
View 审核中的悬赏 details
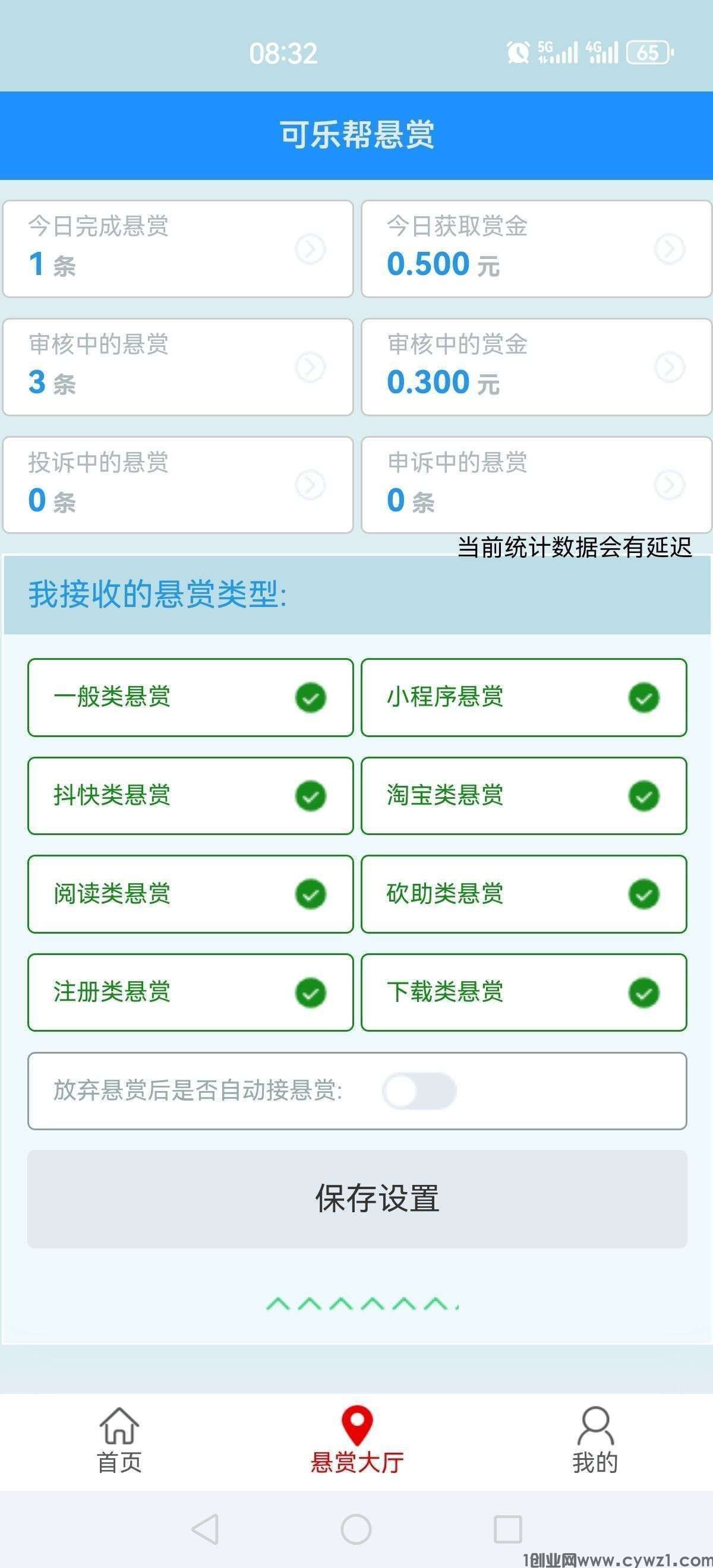point(178,367)
